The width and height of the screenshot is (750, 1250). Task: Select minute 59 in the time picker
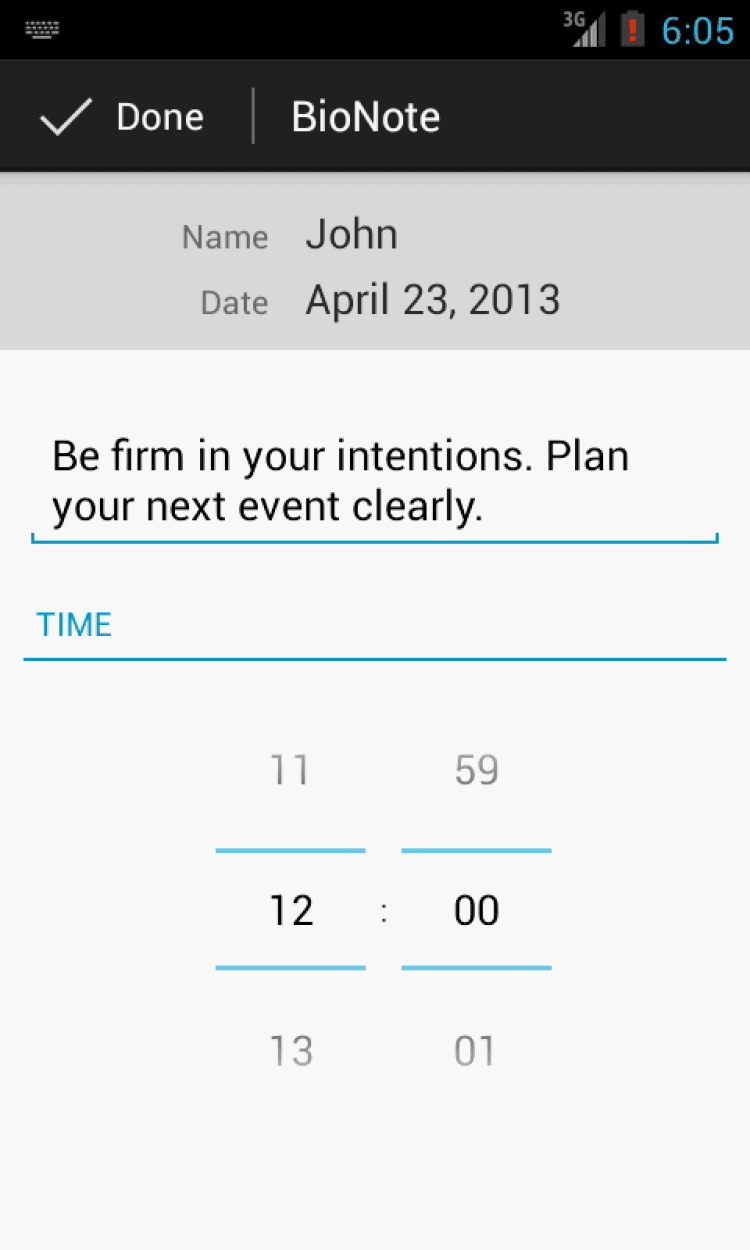476,770
